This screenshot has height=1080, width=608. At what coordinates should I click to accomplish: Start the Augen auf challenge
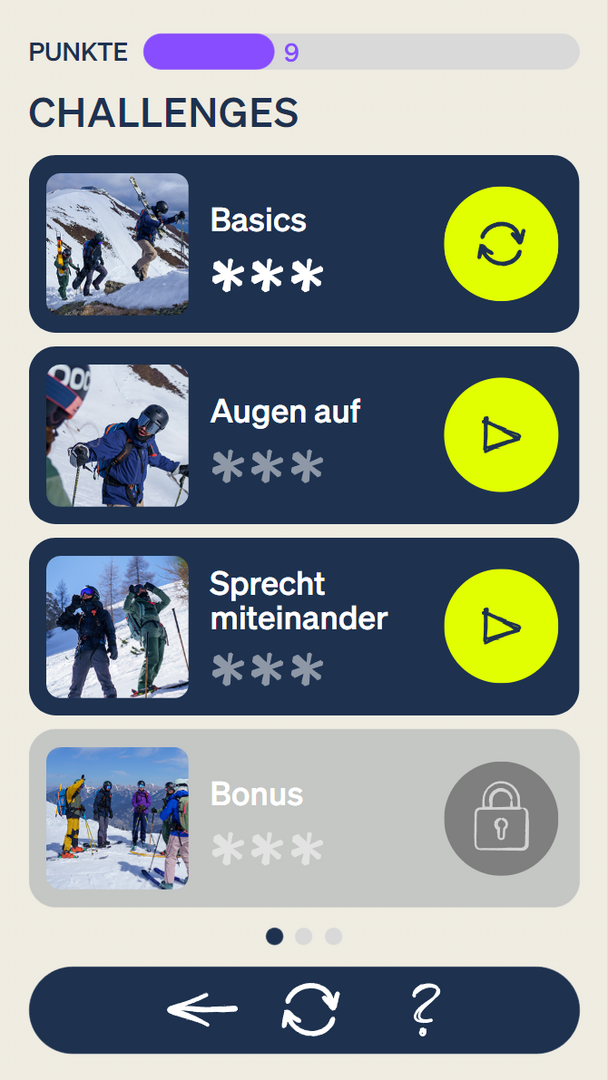point(501,435)
